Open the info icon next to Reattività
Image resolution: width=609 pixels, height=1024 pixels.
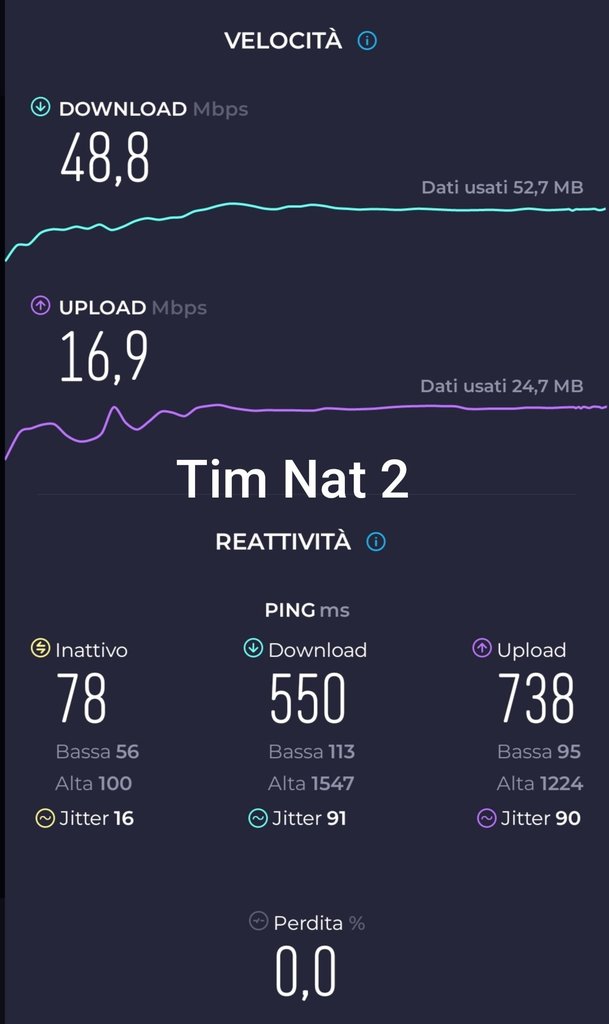[x=376, y=542]
